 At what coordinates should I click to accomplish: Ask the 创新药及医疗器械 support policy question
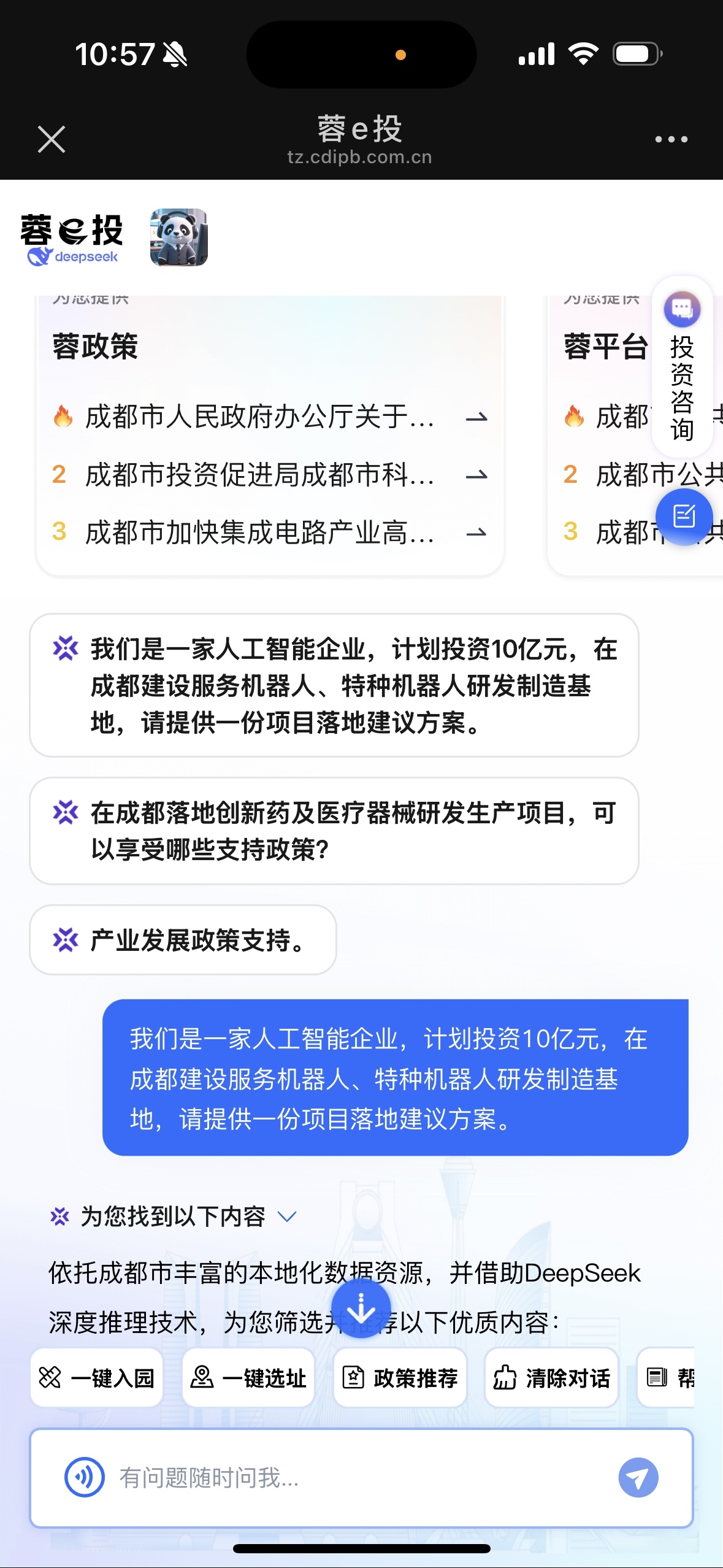pos(334,831)
